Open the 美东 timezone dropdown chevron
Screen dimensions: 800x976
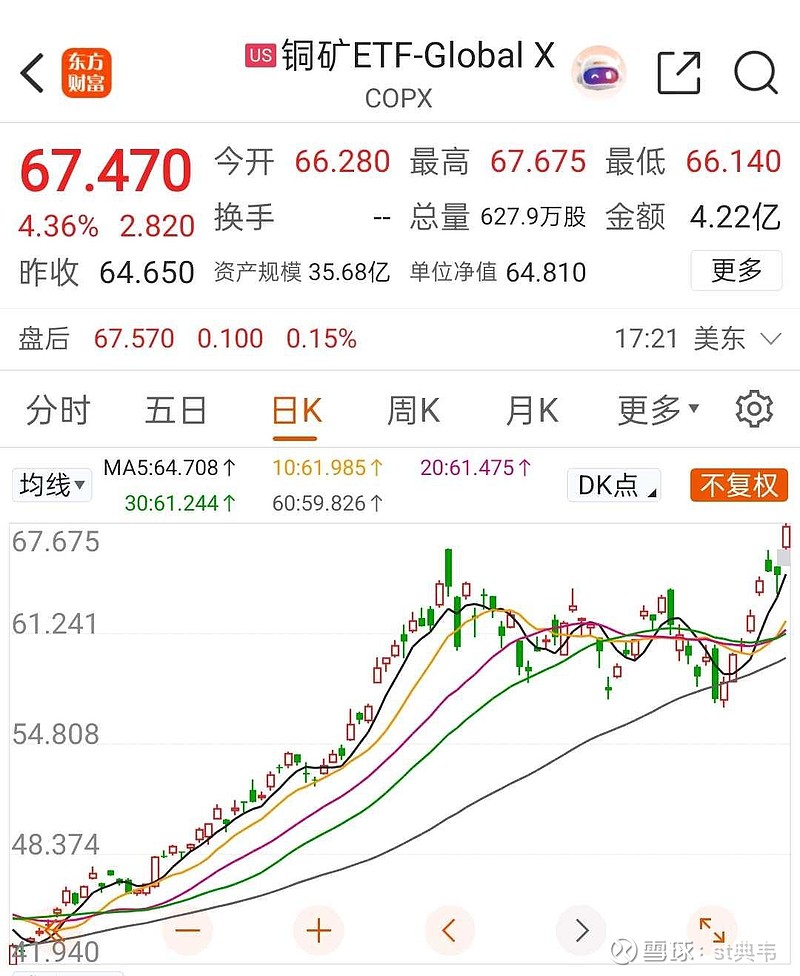tap(772, 339)
